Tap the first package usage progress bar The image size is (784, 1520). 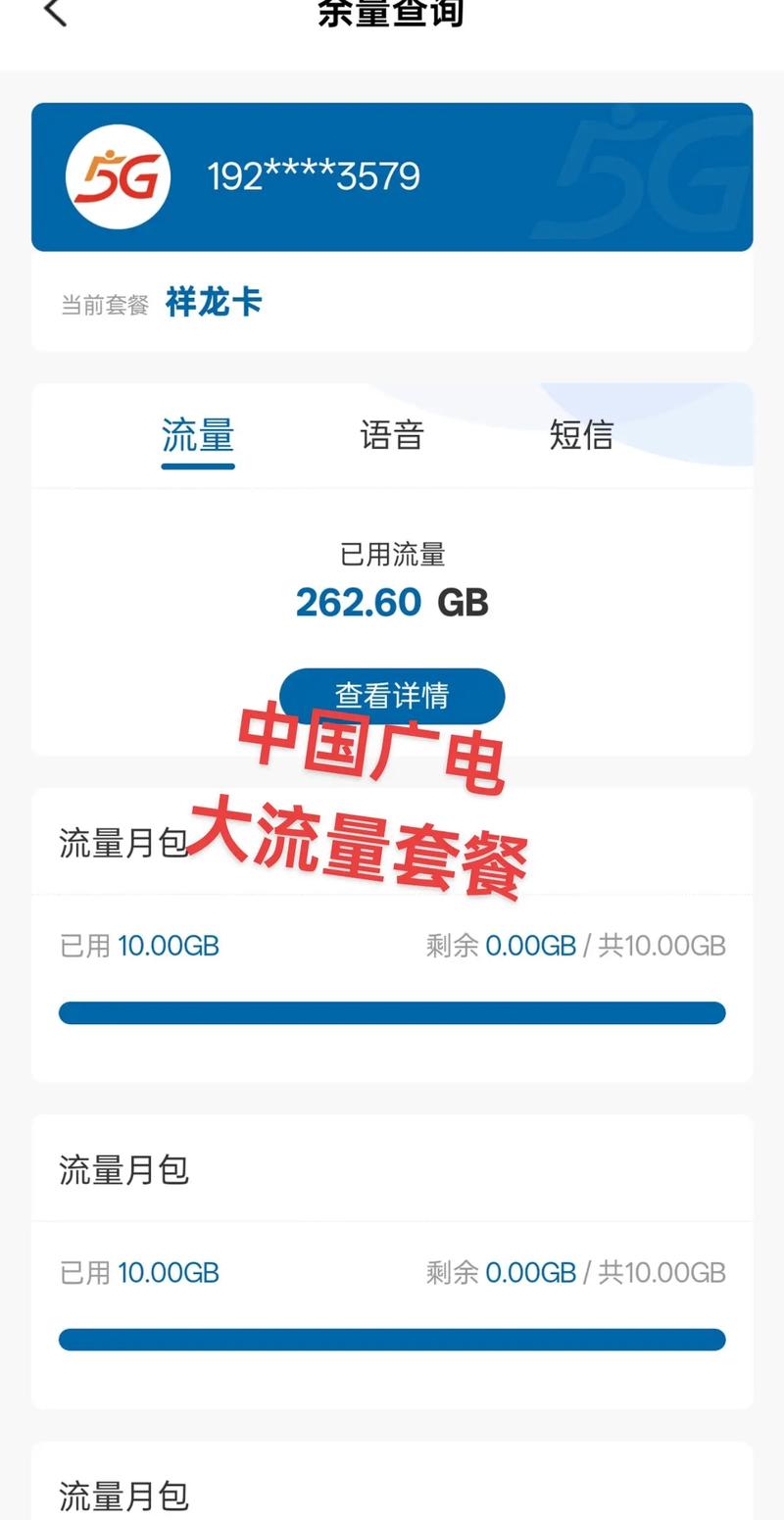[392, 1011]
